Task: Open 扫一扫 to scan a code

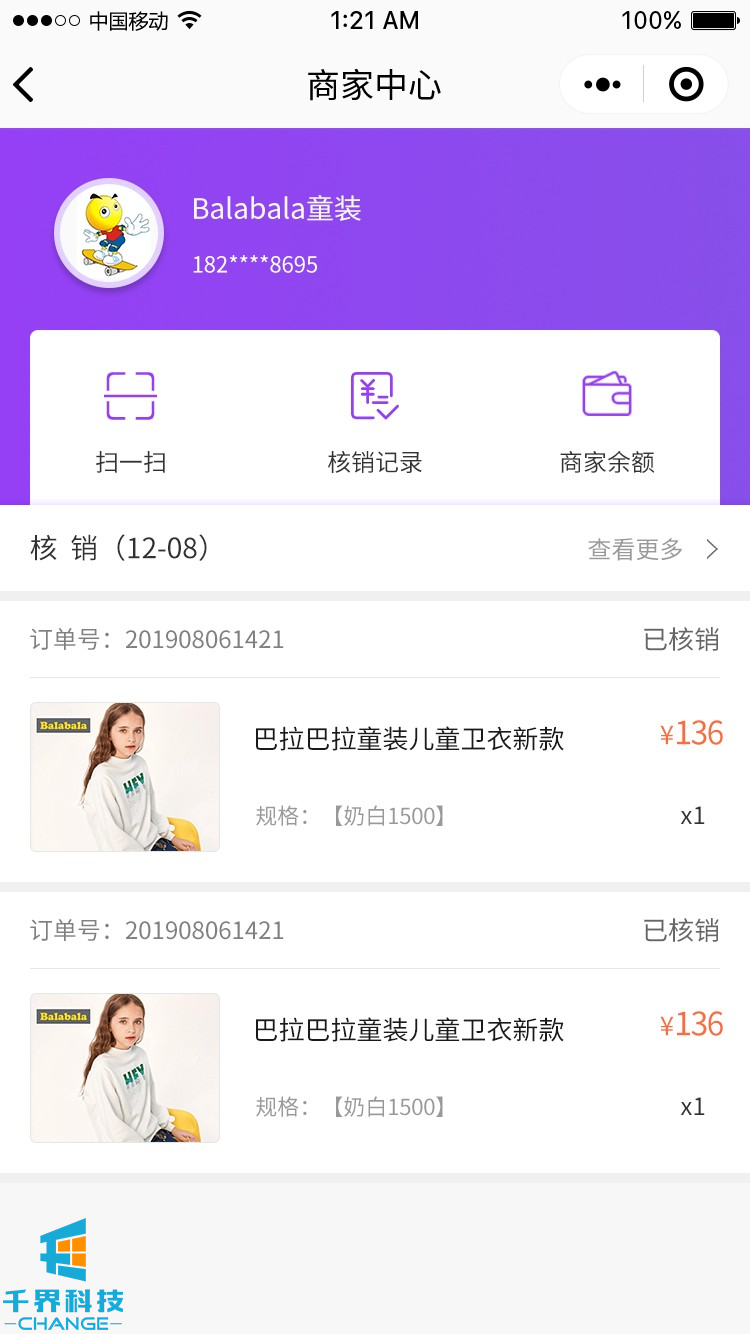Action: pyautogui.click(x=130, y=420)
